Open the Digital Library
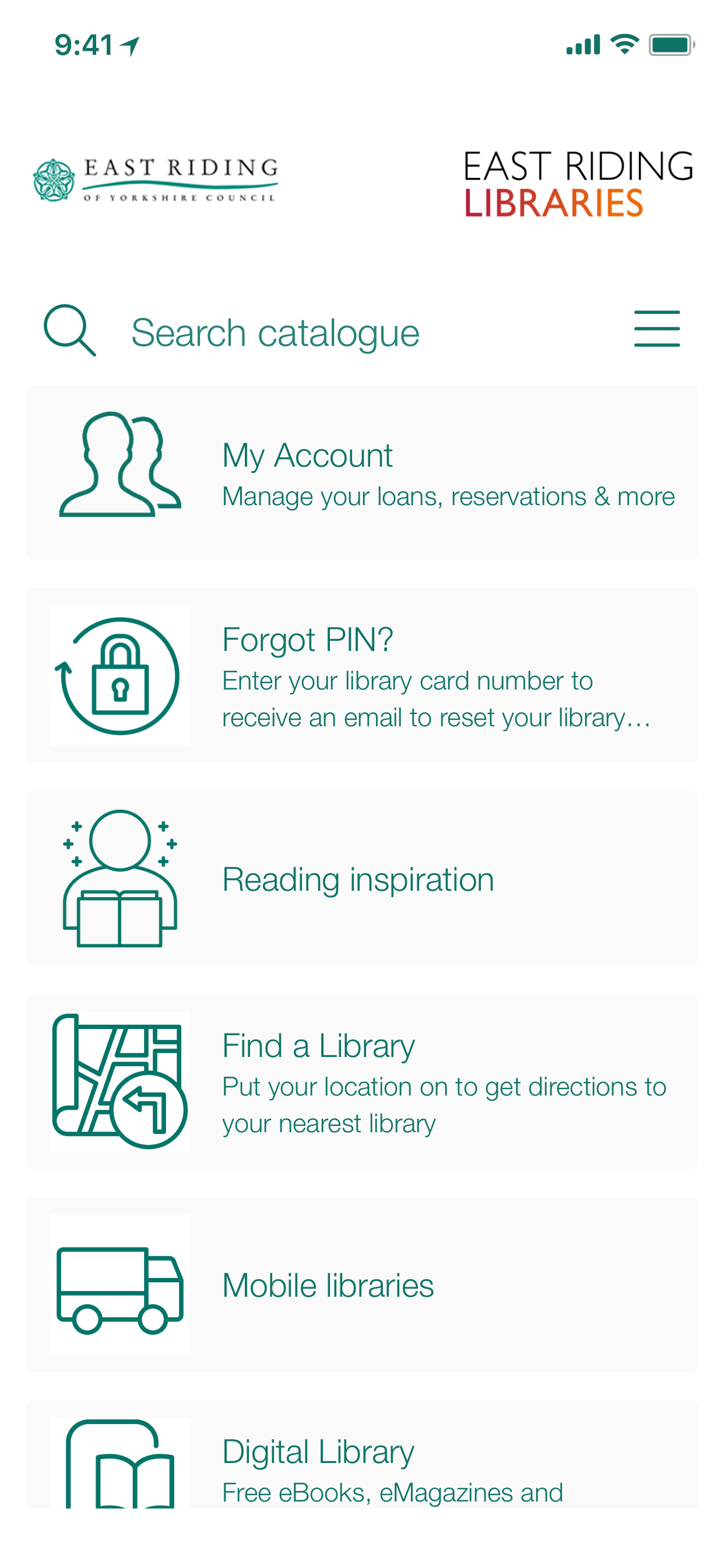Screen dimensions: 724x1568 click(361, 1461)
